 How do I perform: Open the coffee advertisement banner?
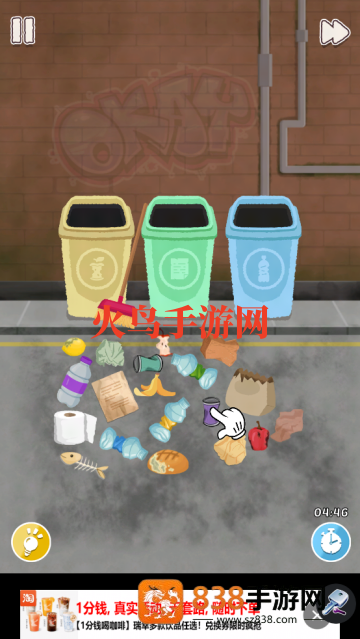click(163, 611)
